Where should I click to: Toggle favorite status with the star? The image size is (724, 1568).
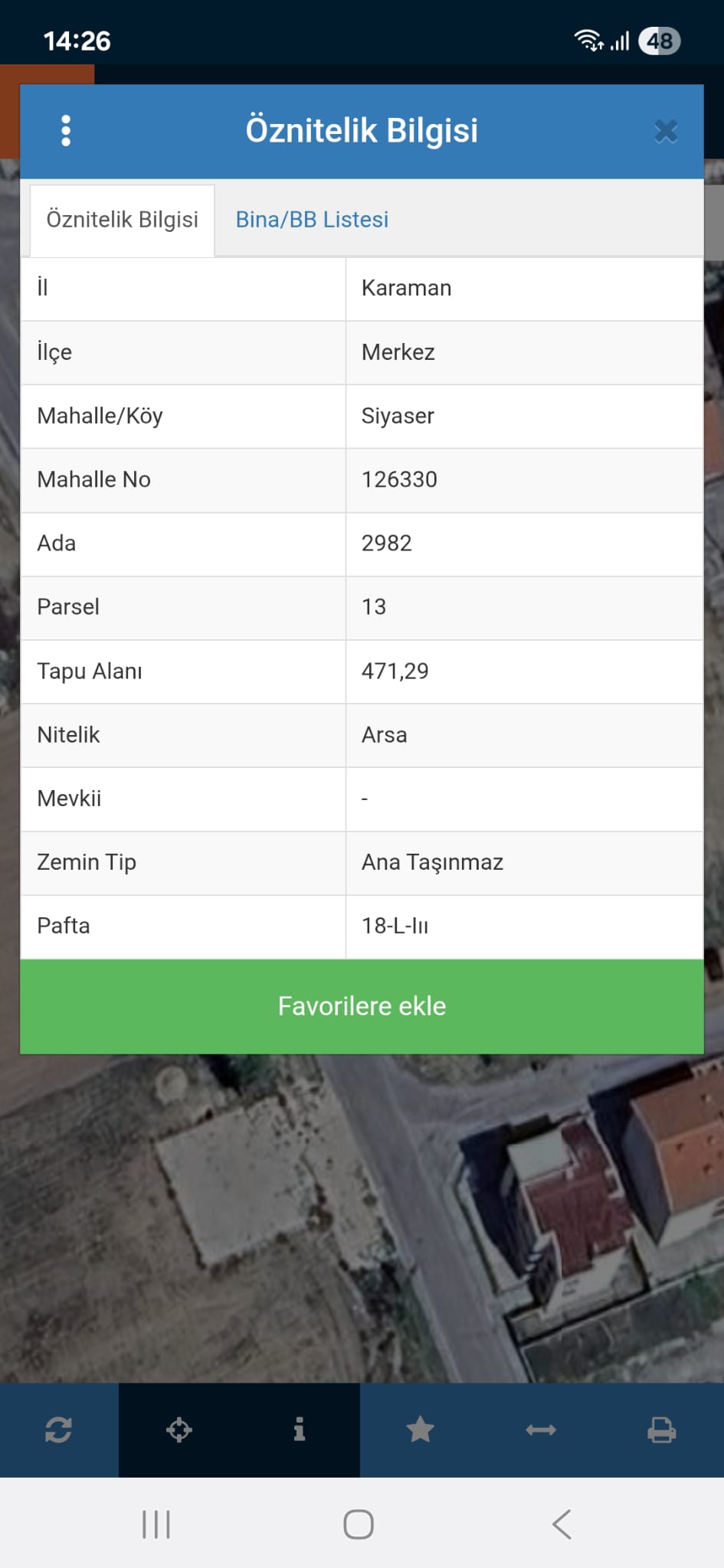[x=421, y=1429]
